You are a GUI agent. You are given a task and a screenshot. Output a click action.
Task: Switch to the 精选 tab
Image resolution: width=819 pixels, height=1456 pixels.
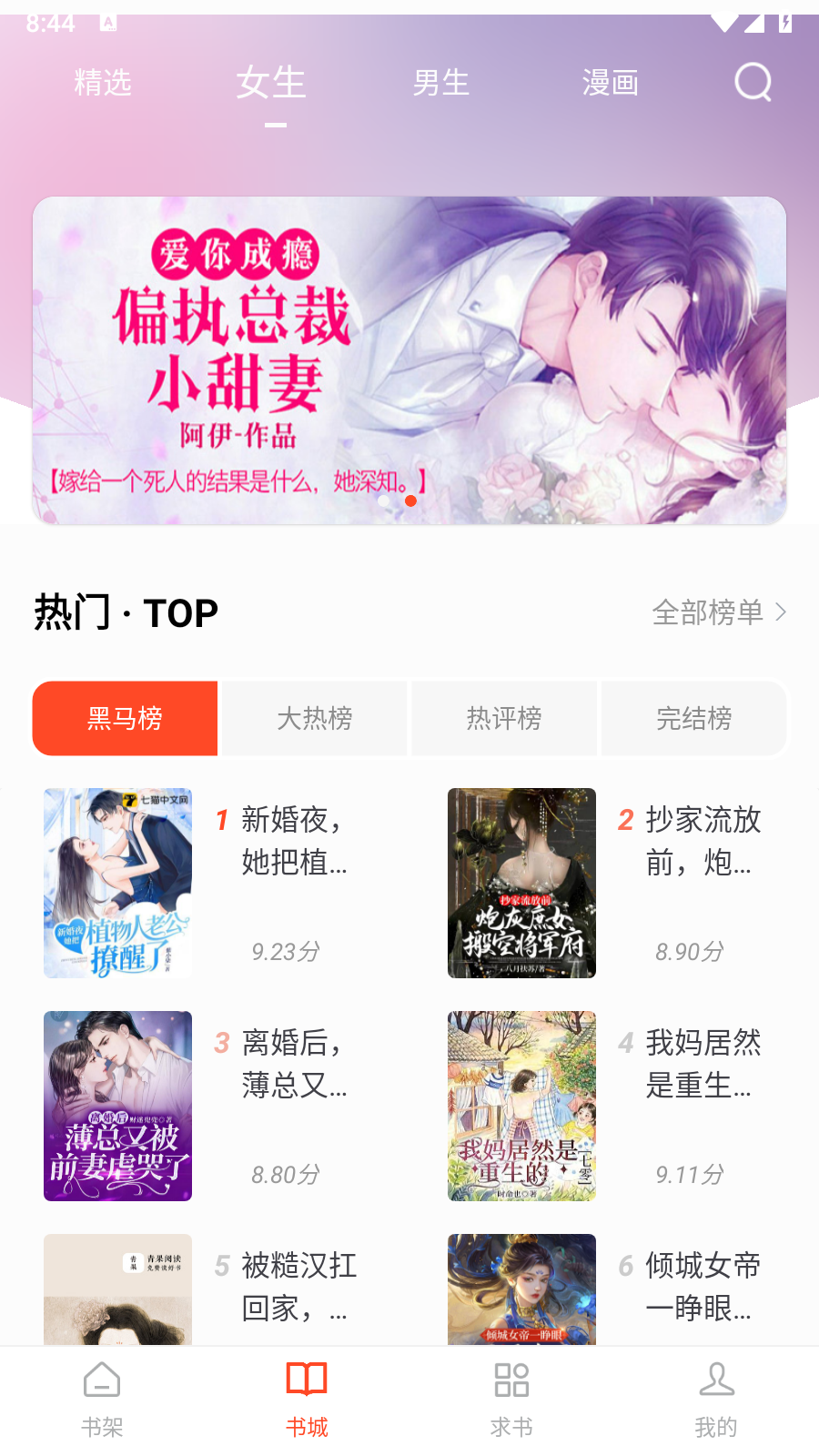(103, 83)
